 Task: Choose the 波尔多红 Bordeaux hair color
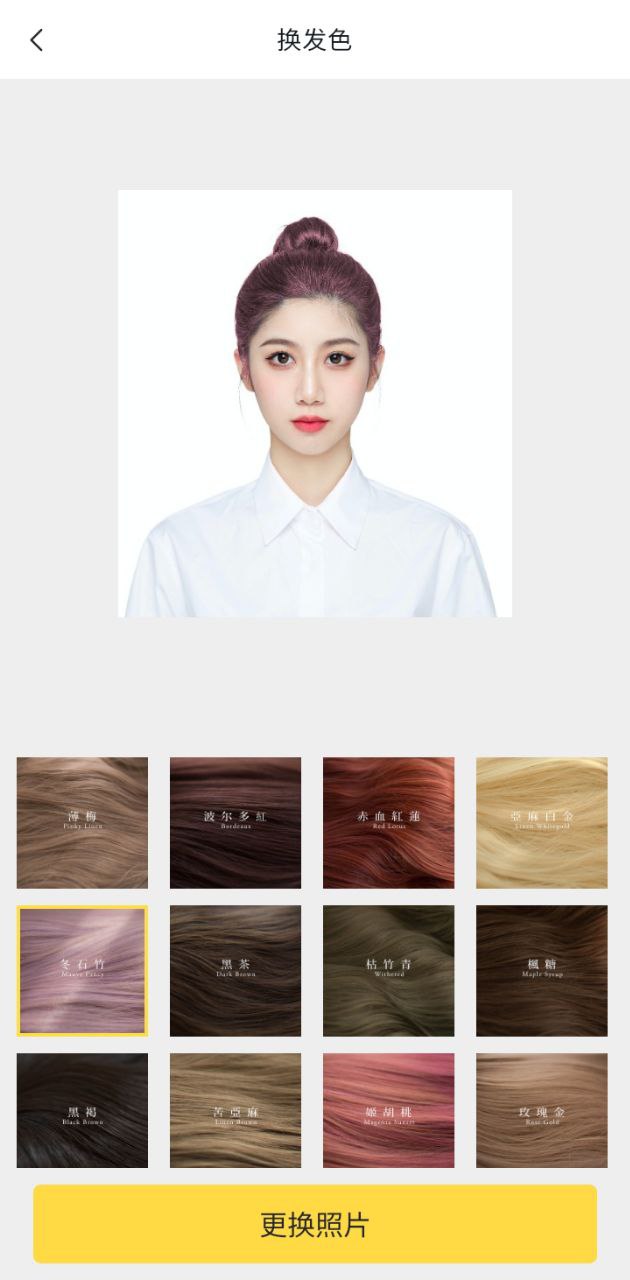click(235, 822)
